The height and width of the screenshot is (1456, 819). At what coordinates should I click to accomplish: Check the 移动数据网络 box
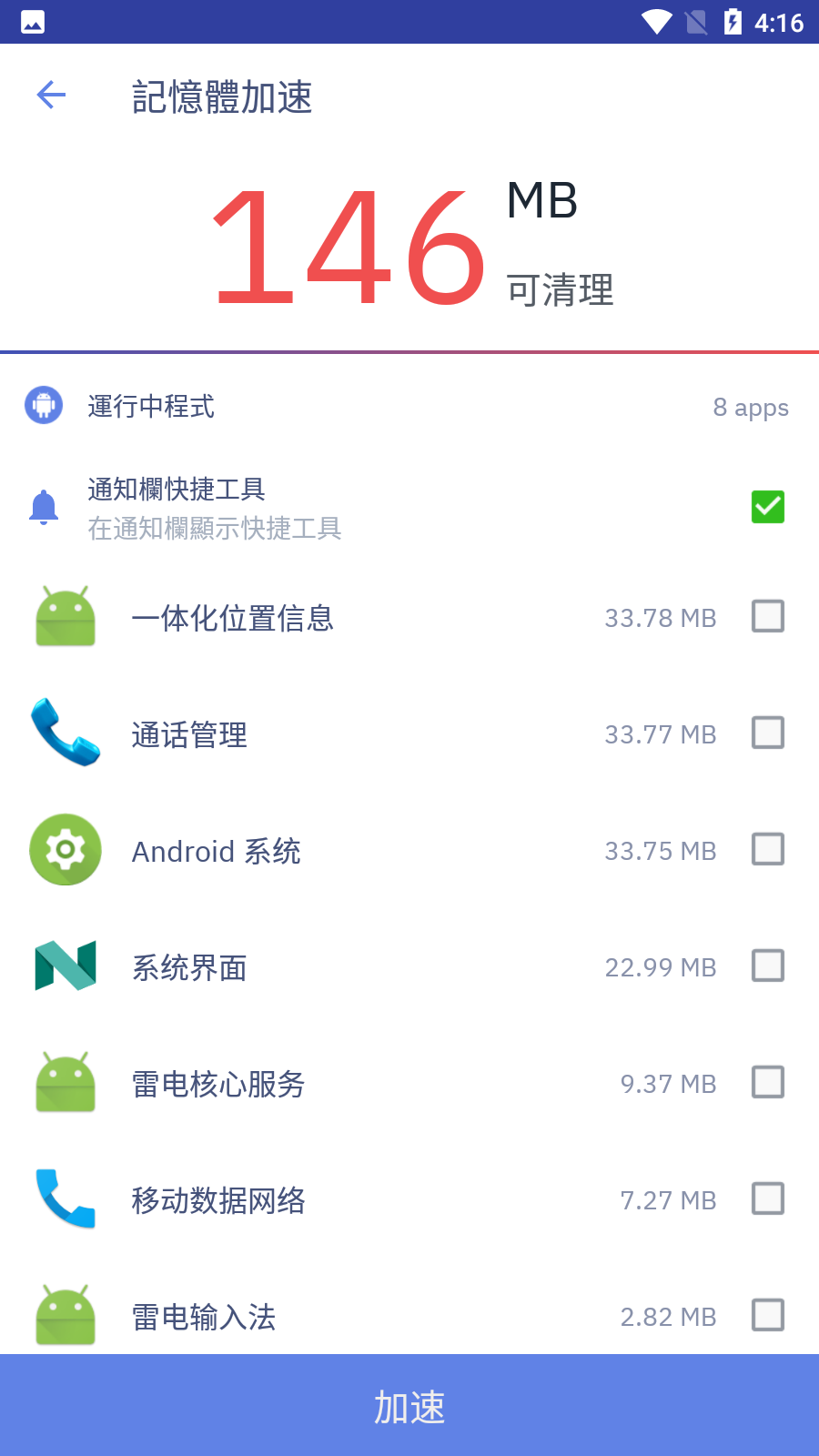coord(768,1198)
